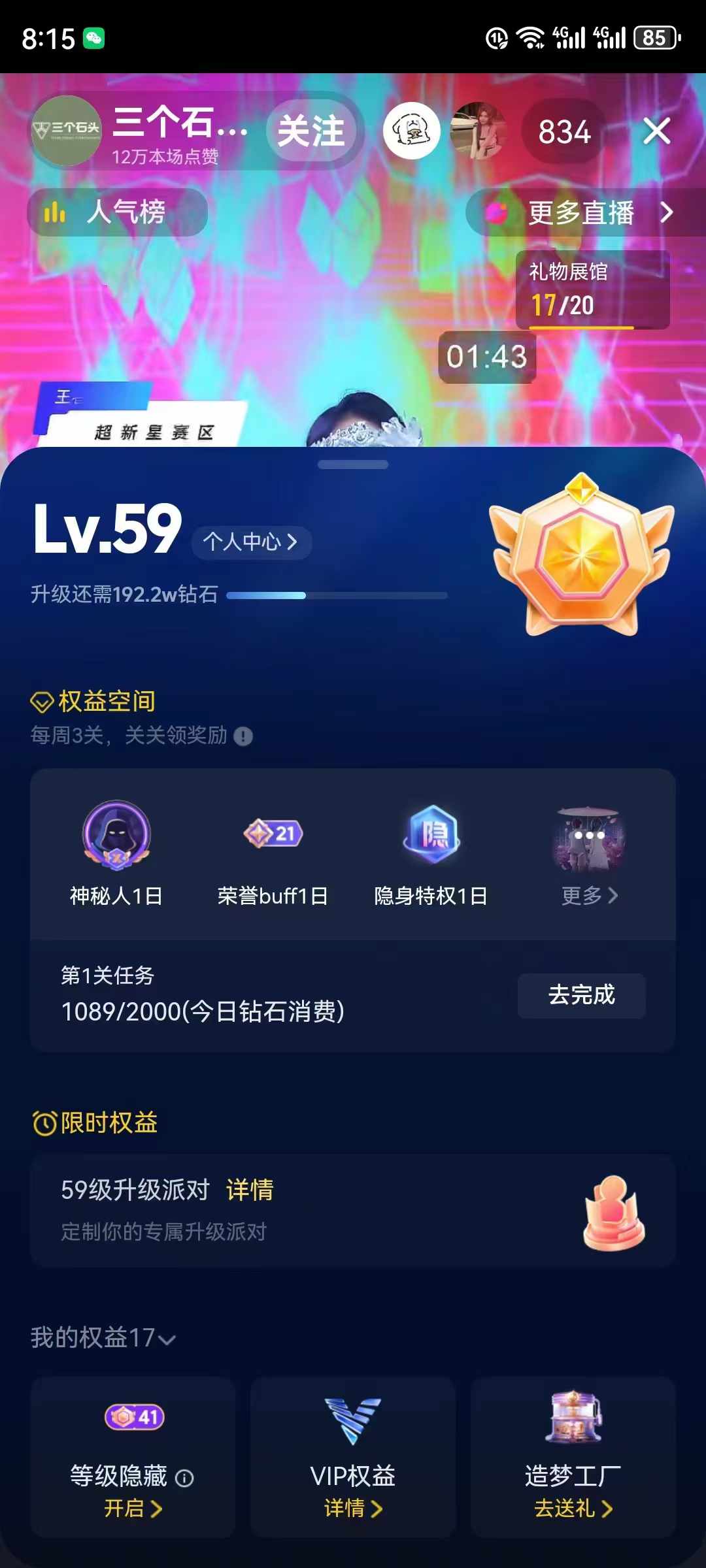Viewport: 706px width, 1568px height.
Task: Open VIP权益 详情
Action: [353, 1508]
